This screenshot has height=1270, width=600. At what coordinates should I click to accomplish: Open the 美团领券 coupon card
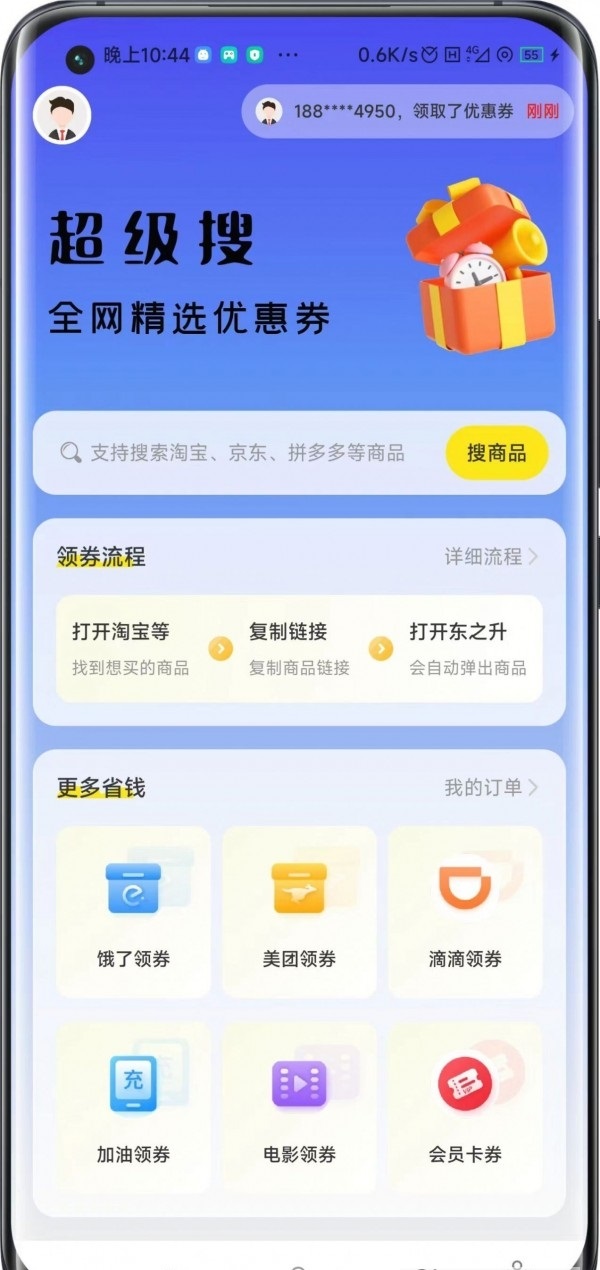(299, 911)
